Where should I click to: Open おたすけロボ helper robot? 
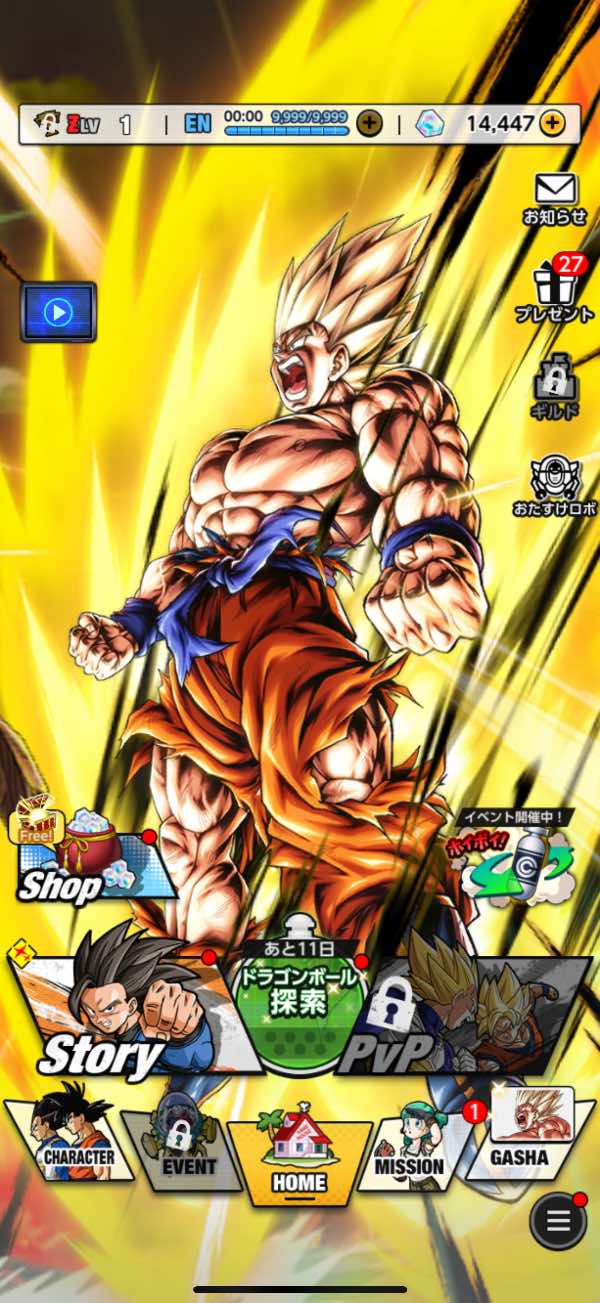553,484
